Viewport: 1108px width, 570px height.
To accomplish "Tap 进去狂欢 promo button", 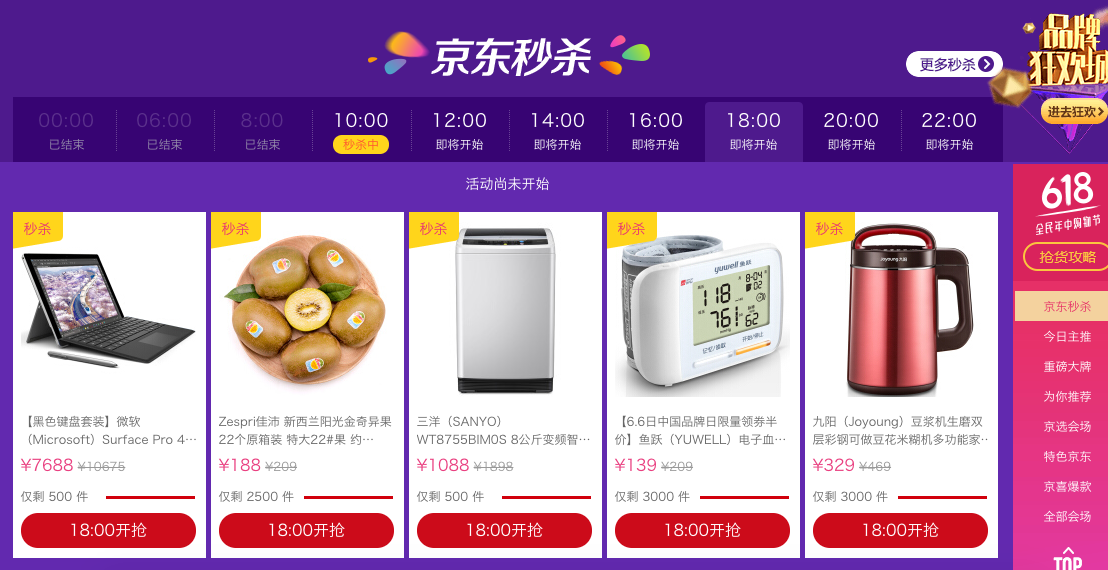I will click(x=1074, y=111).
